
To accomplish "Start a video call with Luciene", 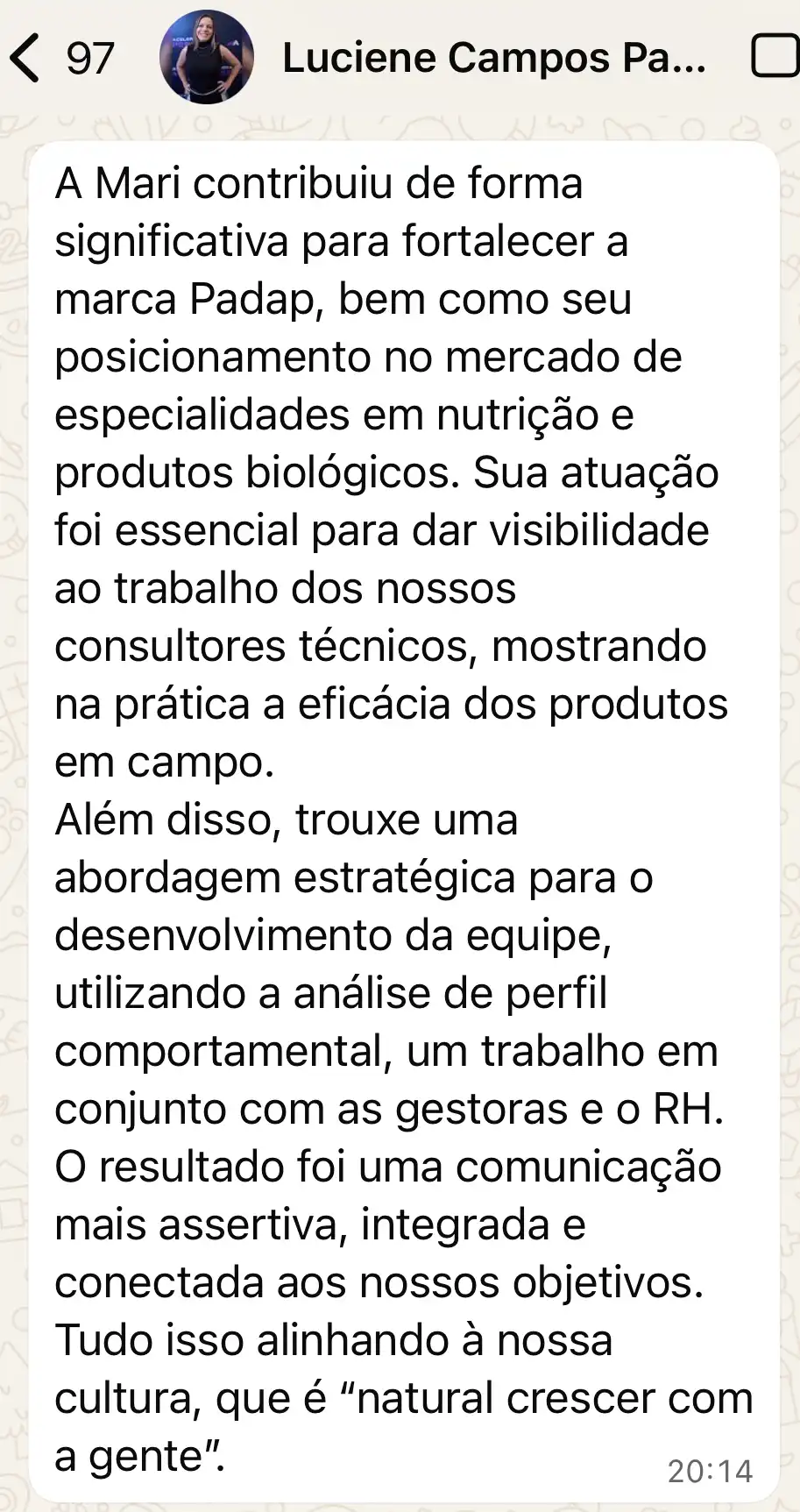I will pyautogui.click(x=776, y=58).
